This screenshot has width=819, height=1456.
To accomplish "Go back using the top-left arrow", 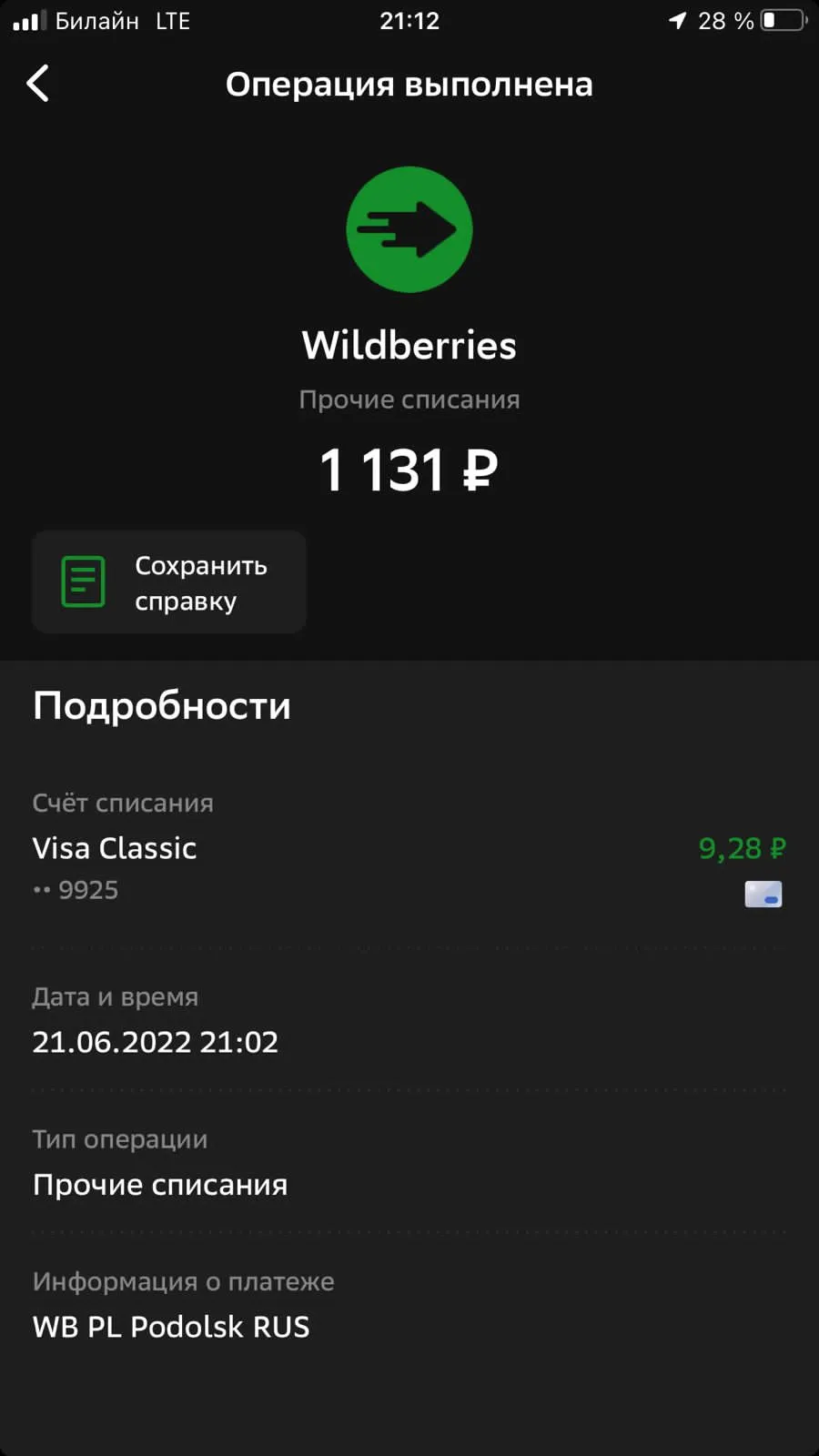I will (x=37, y=84).
